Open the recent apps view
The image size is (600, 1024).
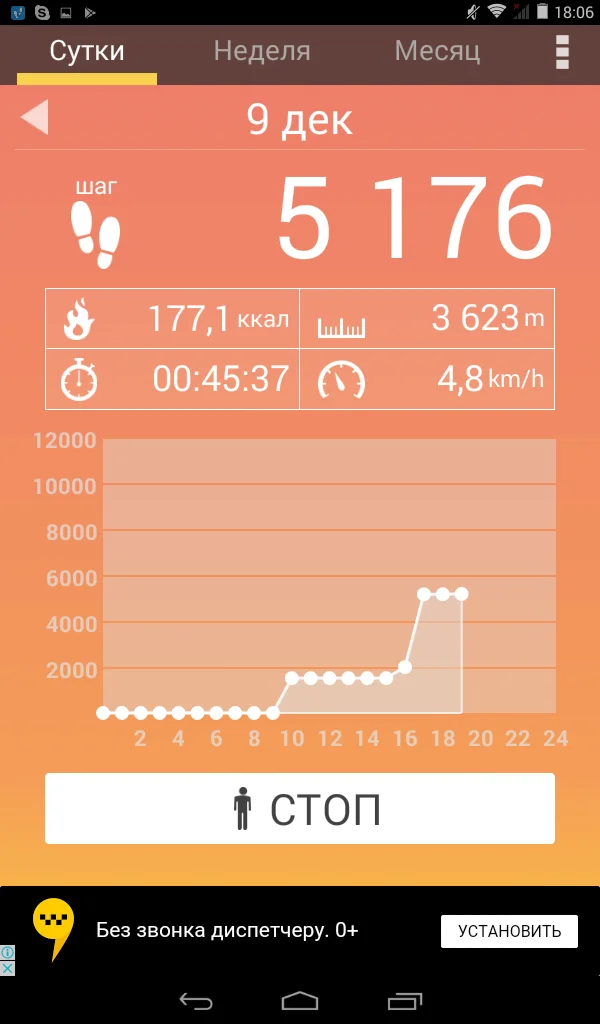405,1000
